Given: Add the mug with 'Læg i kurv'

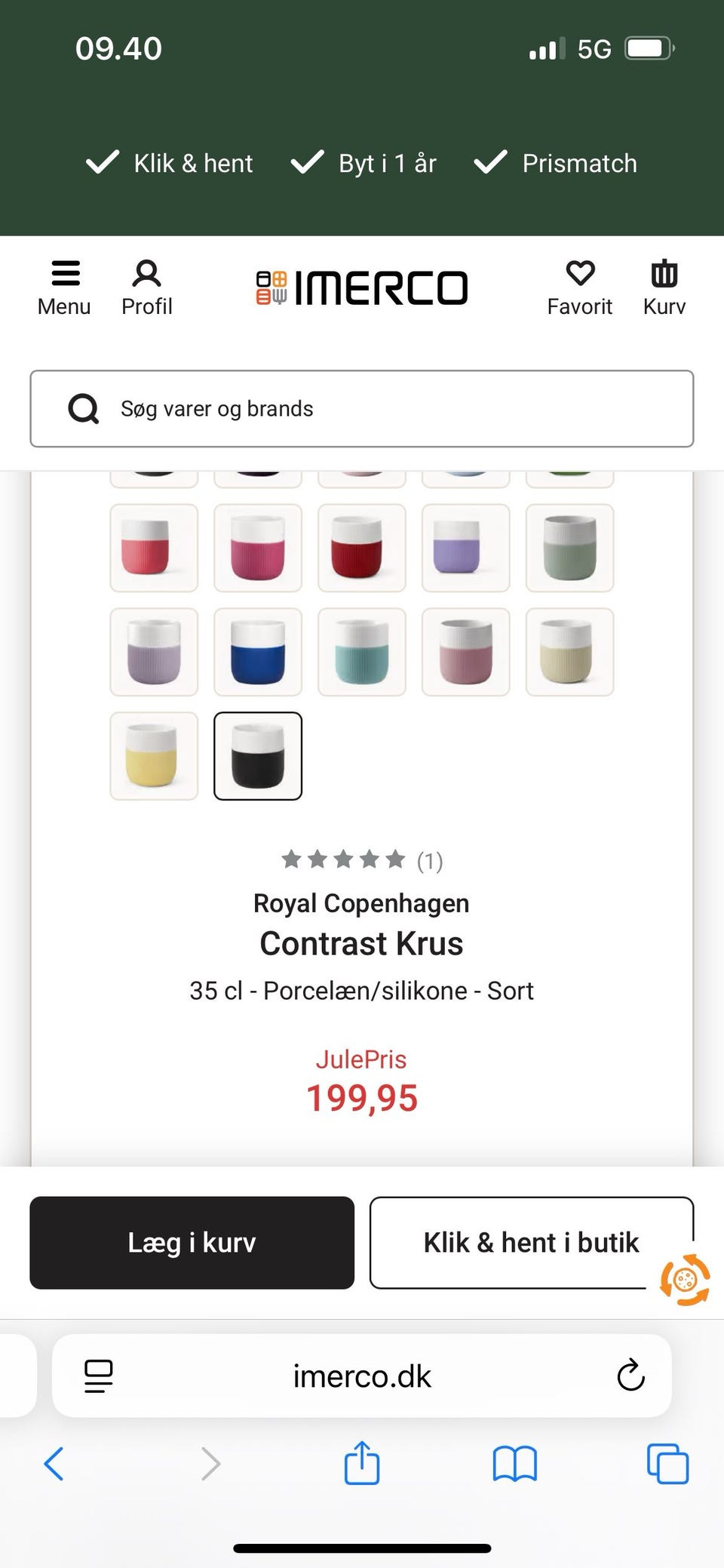Looking at the screenshot, I should pyautogui.click(x=192, y=1243).
